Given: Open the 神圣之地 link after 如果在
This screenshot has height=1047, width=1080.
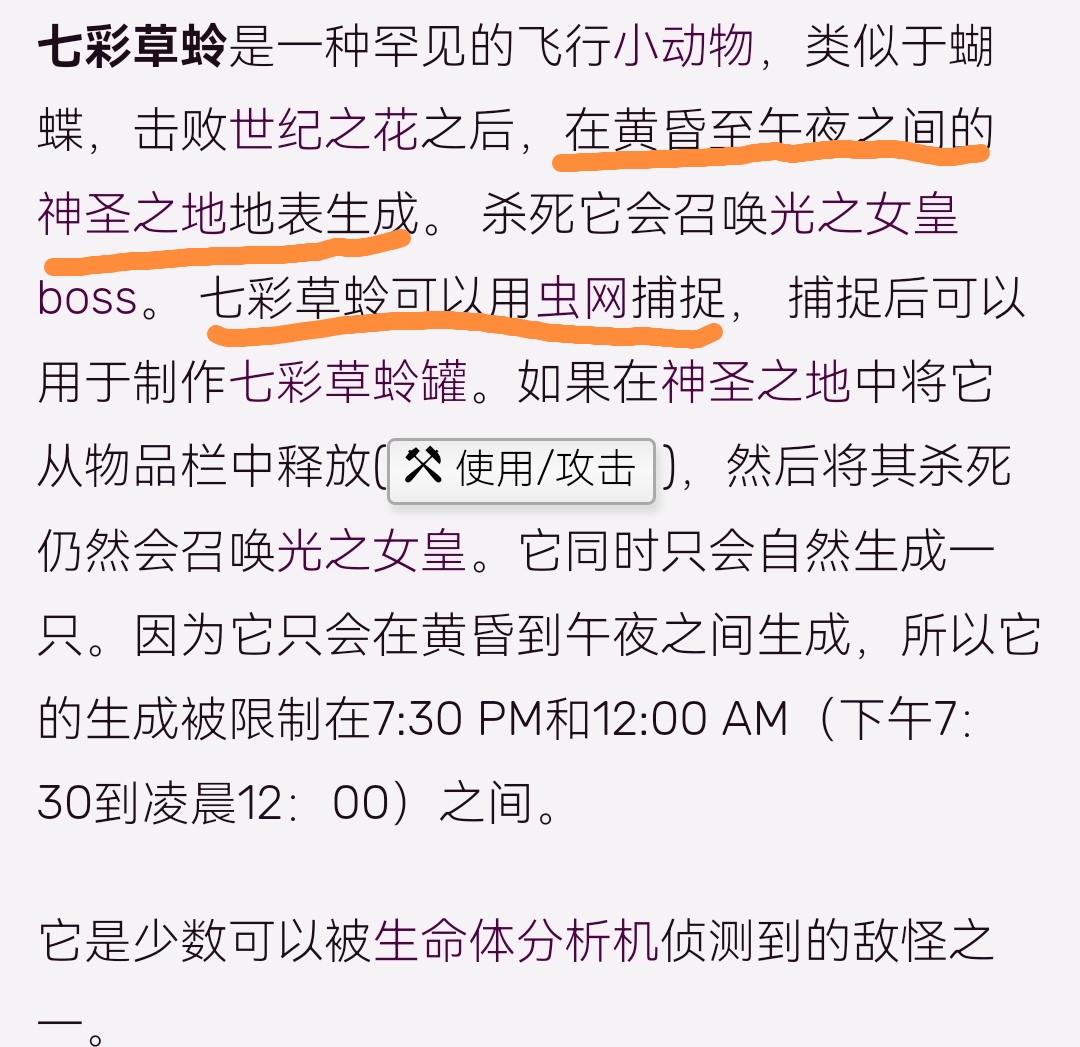Looking at the screenshot, I should click(755, 383).
